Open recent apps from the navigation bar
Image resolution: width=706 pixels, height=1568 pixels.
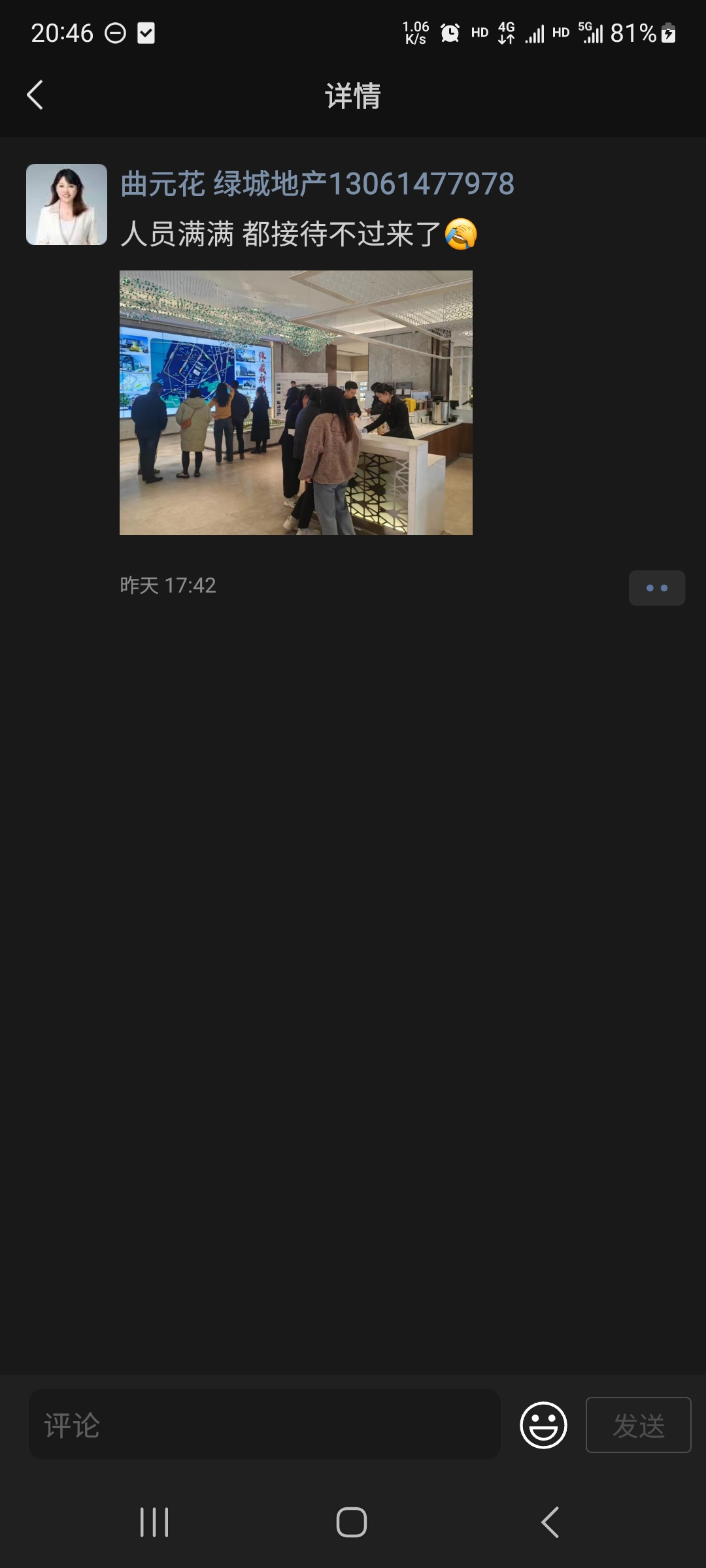[x=155, y=1522]
